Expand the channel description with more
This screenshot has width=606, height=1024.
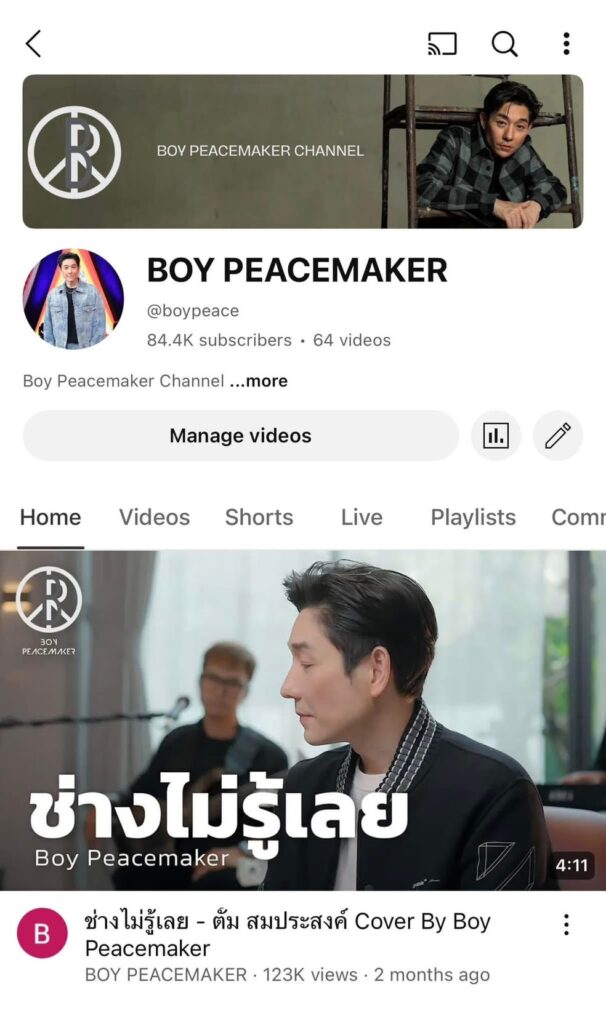258,381
